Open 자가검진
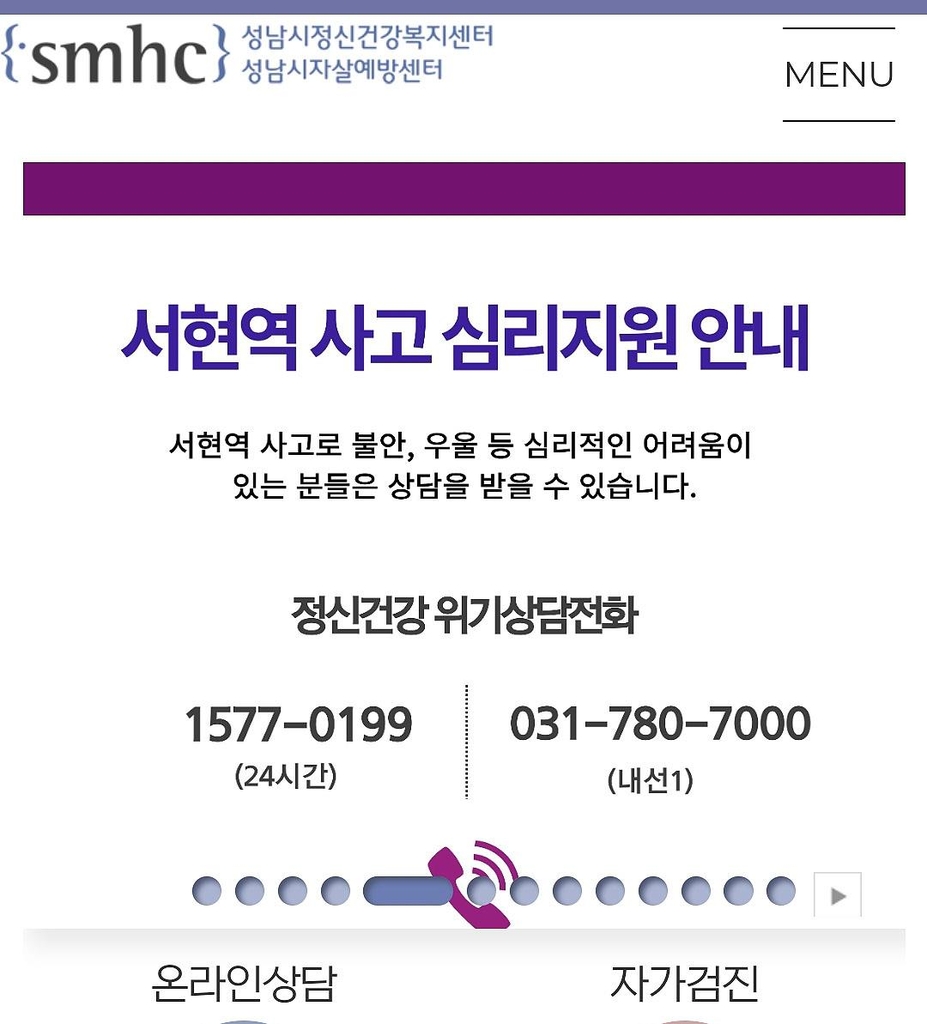927x1024 pixels. point(684,984)
